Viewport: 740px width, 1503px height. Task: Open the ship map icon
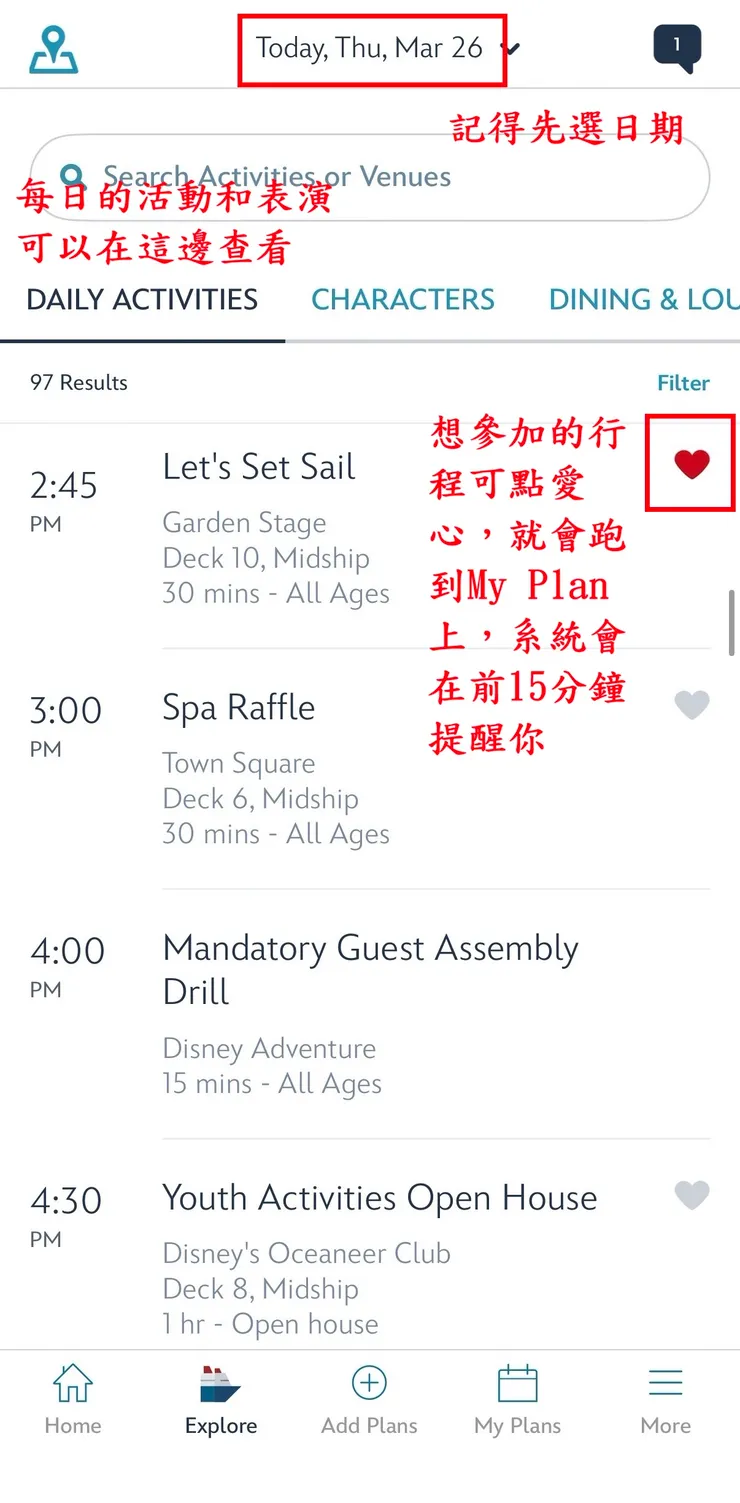(x=54, y=50)
